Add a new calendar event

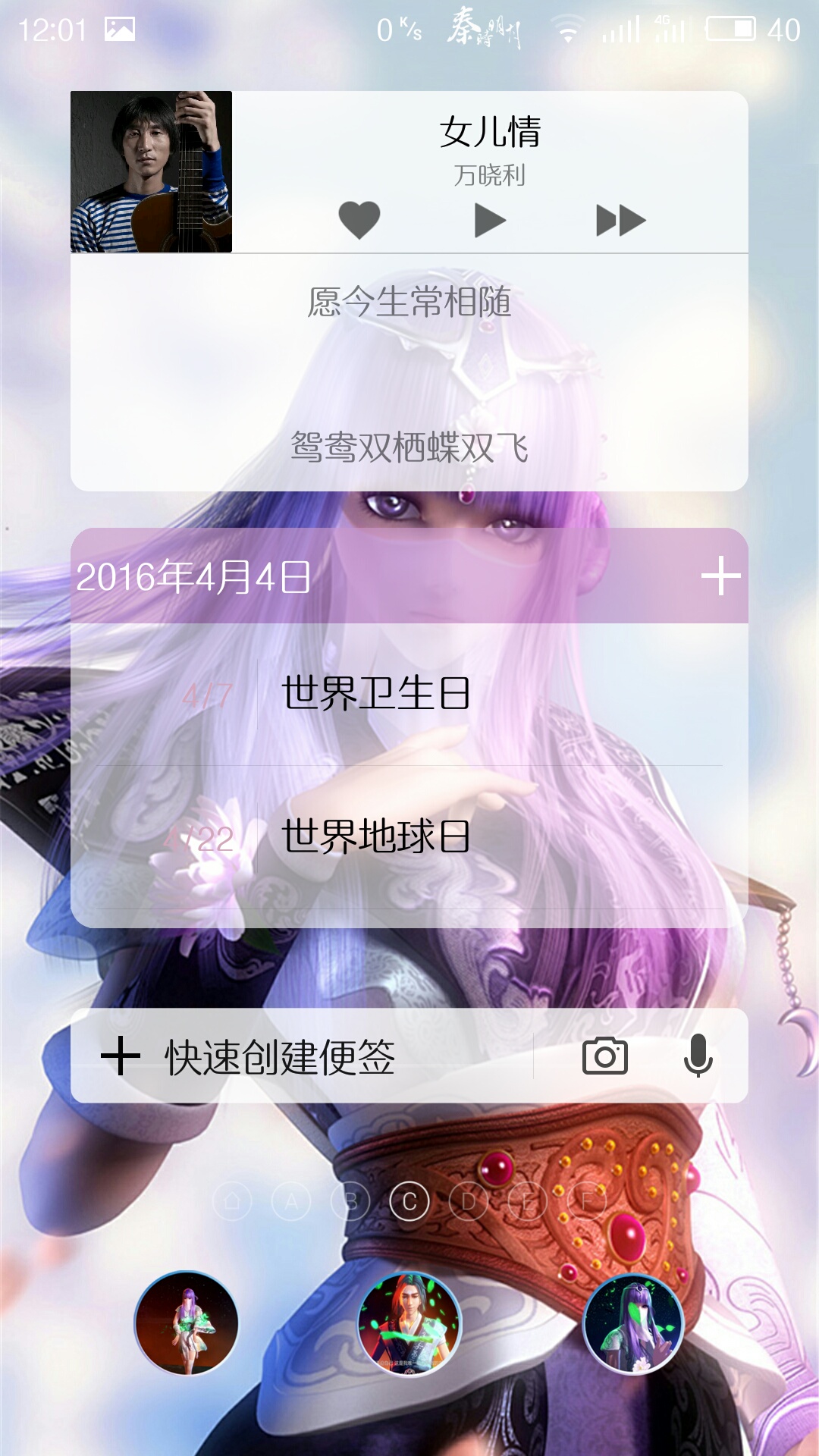pos(720,576)
